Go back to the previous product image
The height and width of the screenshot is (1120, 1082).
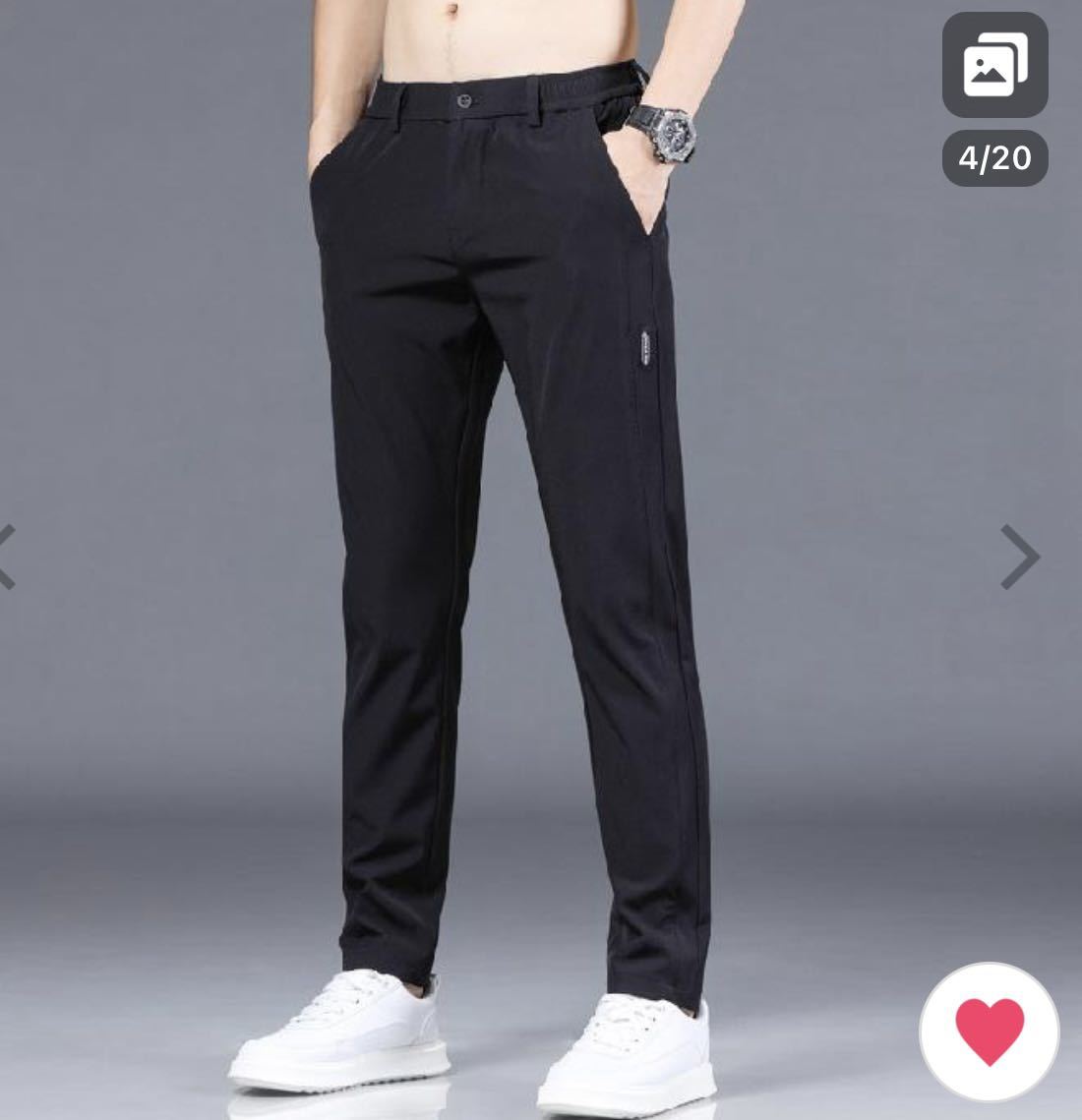point(8,557)
